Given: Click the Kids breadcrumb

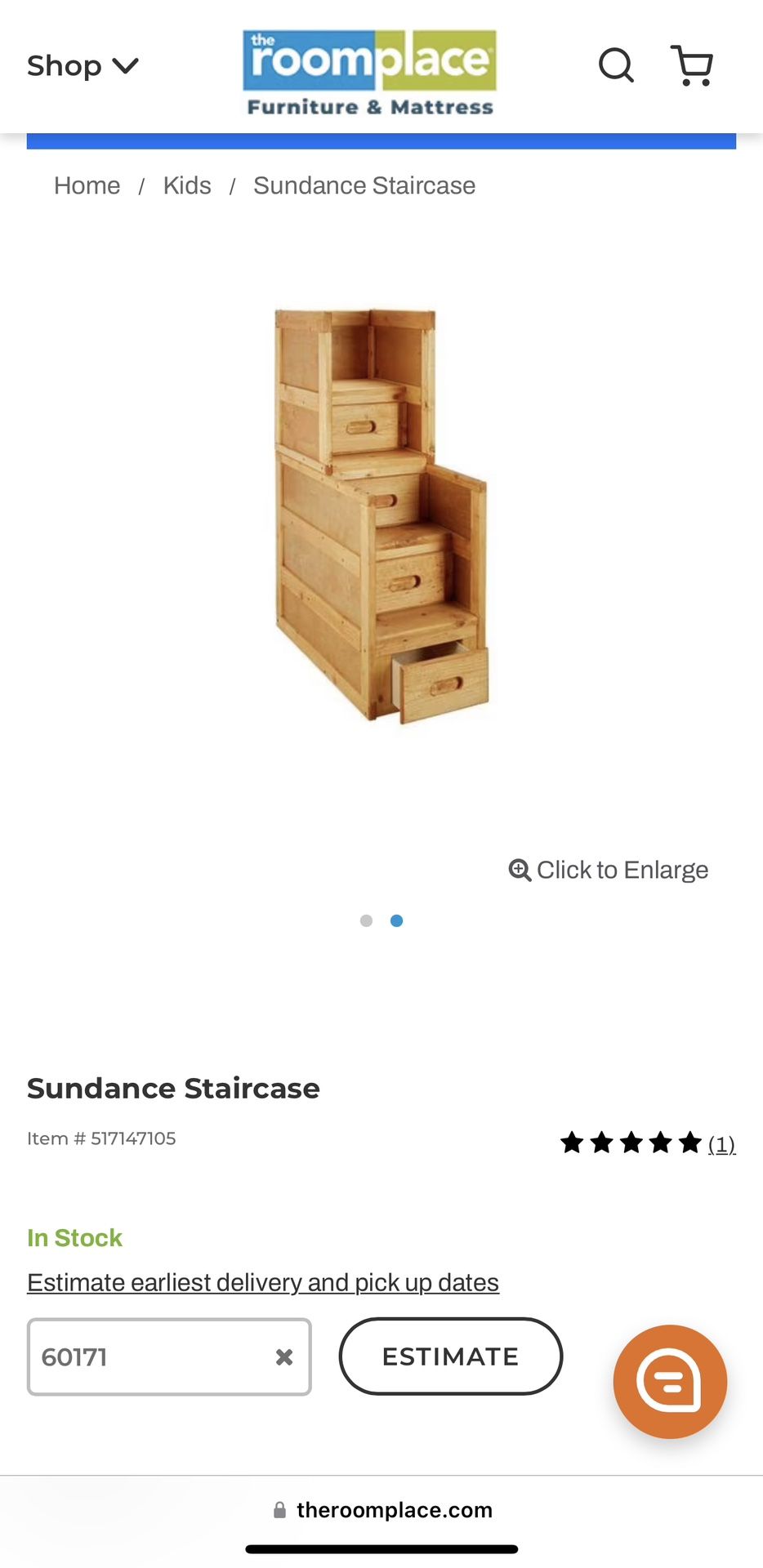Looking at the screenshot, I should pyautogui.click(x=186, y=185).
